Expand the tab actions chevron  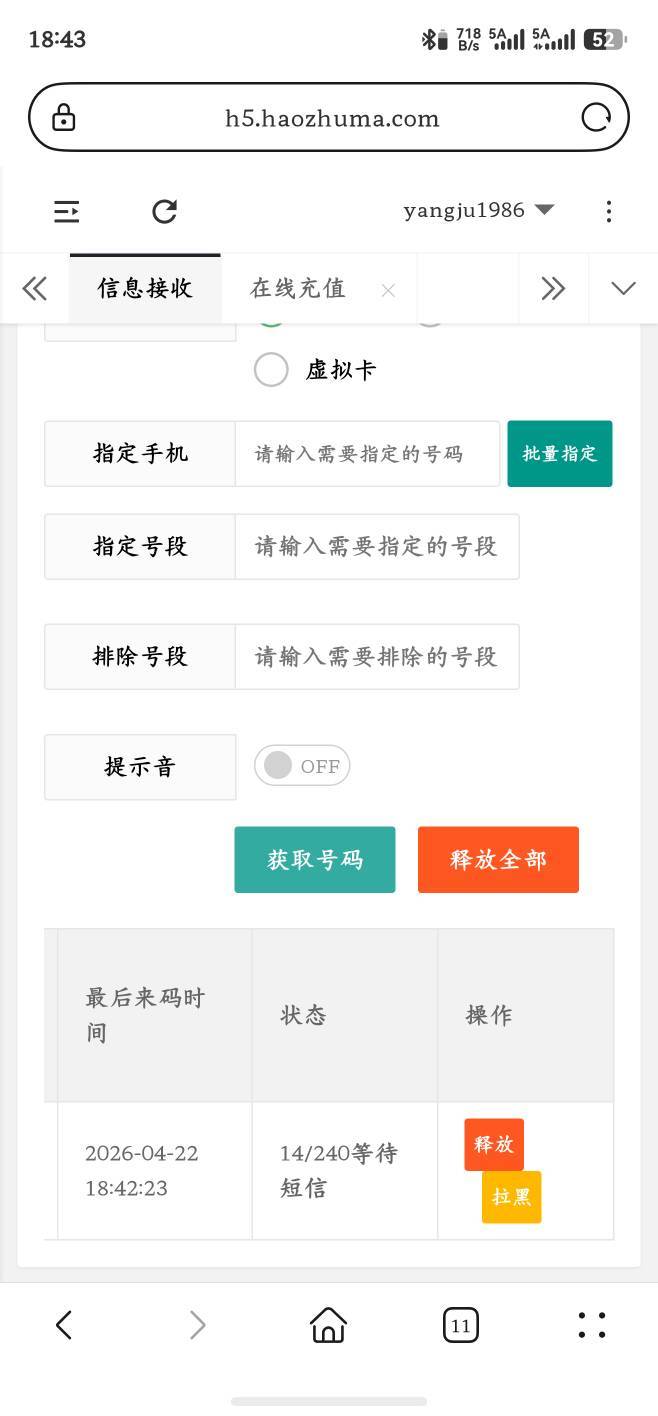point(623,289)
